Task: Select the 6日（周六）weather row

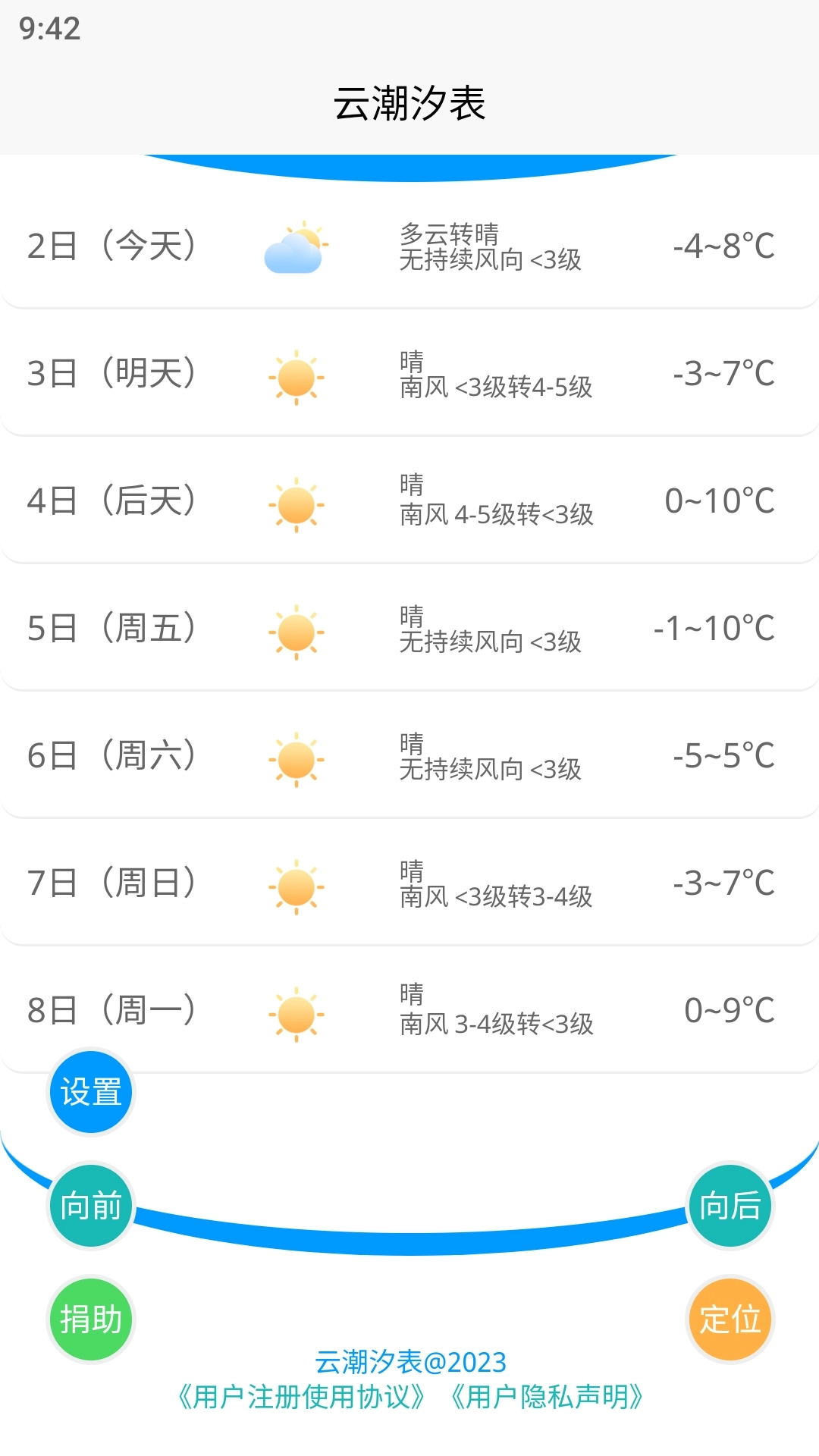Action: 409,755
